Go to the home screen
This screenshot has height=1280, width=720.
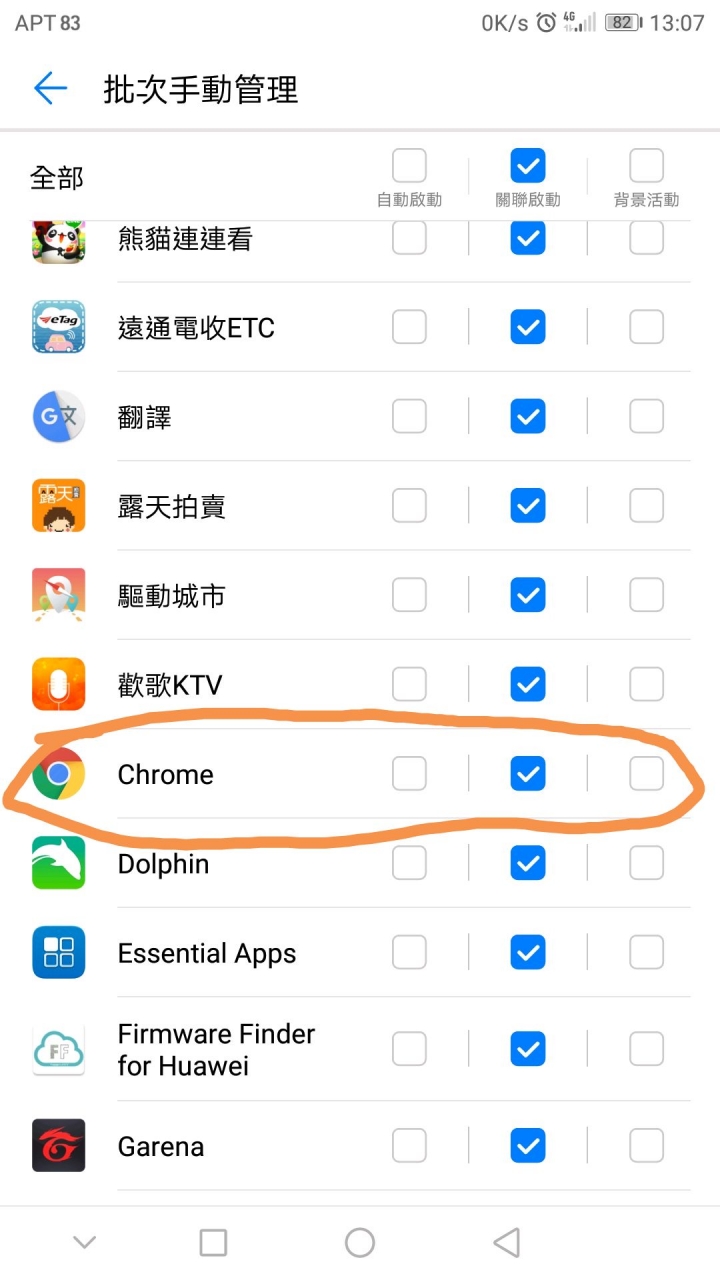(360, 1243)
